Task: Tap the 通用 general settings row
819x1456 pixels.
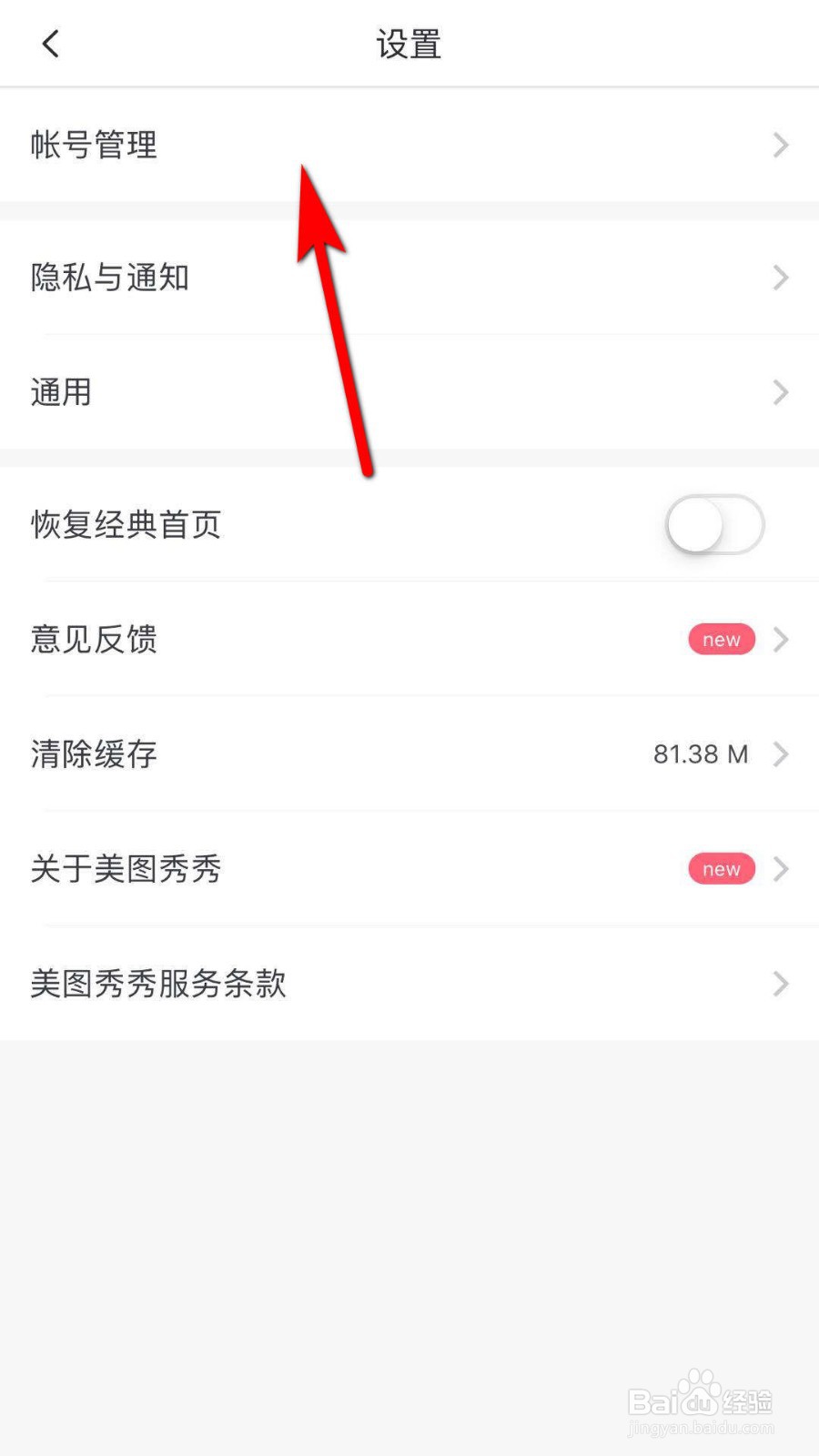Action: click(60, 392)
